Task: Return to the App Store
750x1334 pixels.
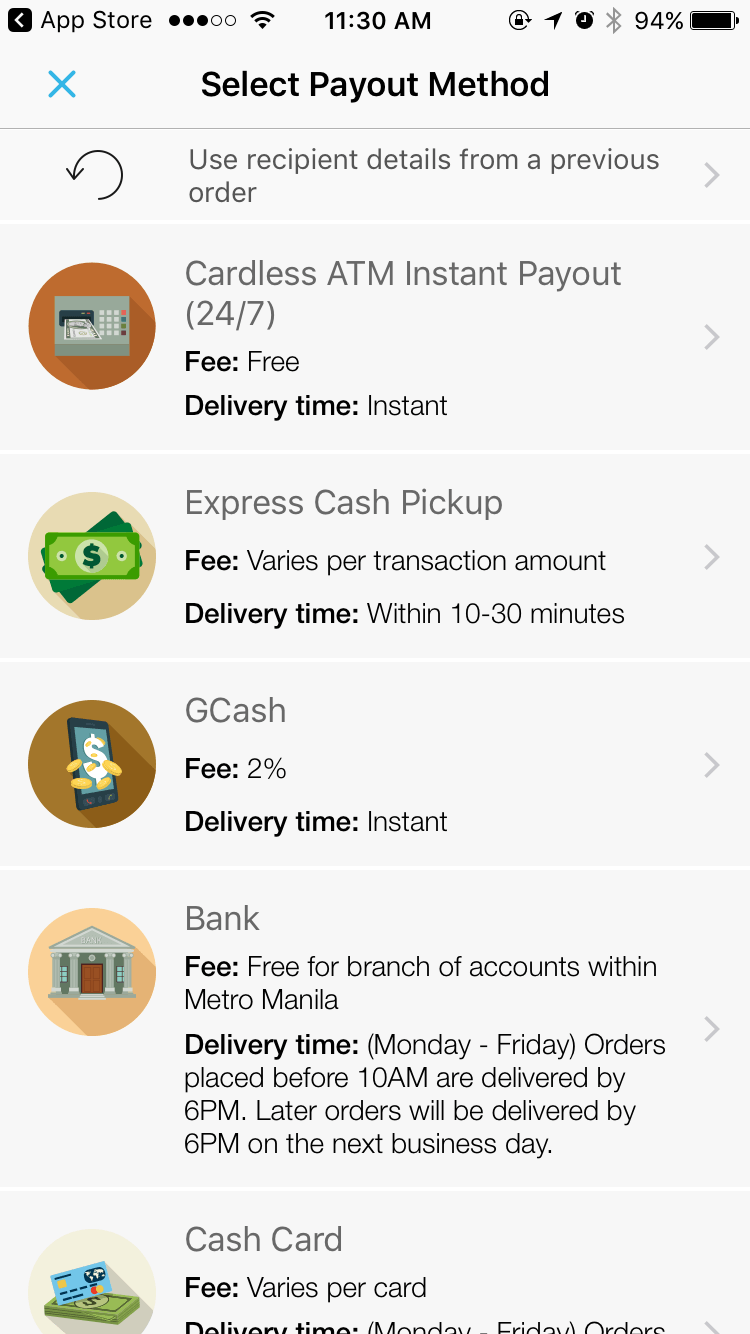Action: pos(80,20)
